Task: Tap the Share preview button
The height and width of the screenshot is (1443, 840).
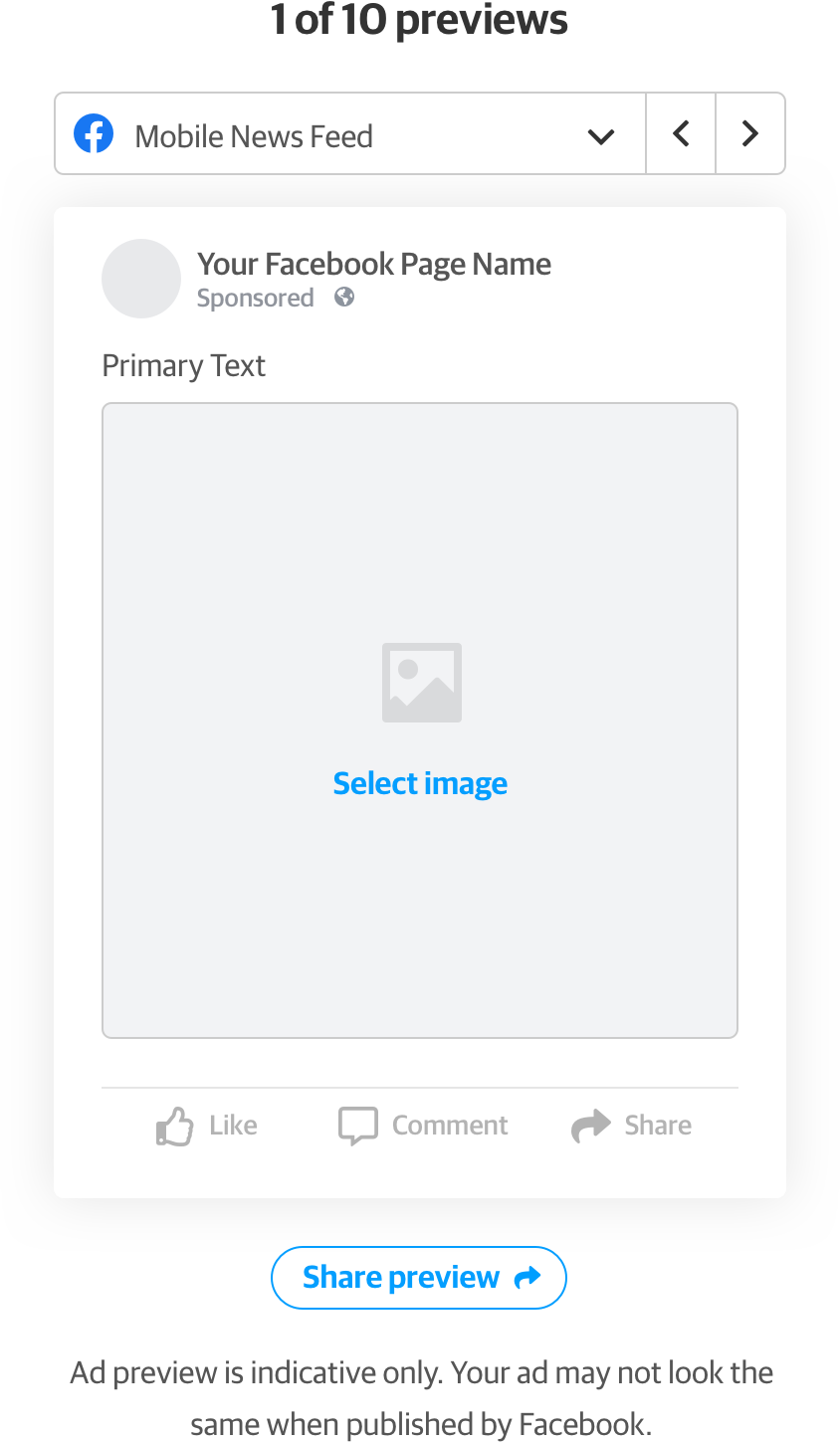Action: point(419,1278)
